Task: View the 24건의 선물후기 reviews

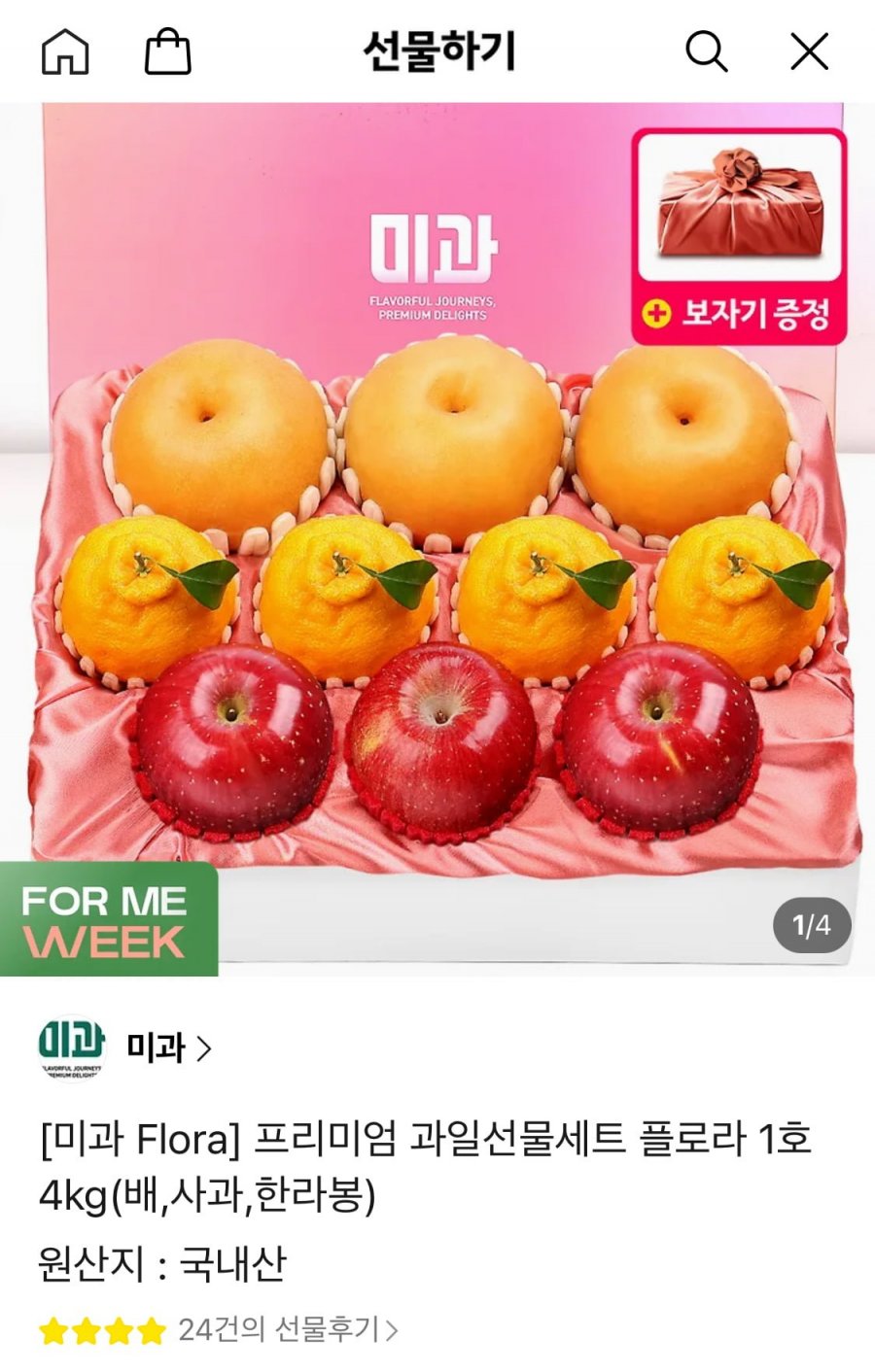Action: click(287, 1329)
